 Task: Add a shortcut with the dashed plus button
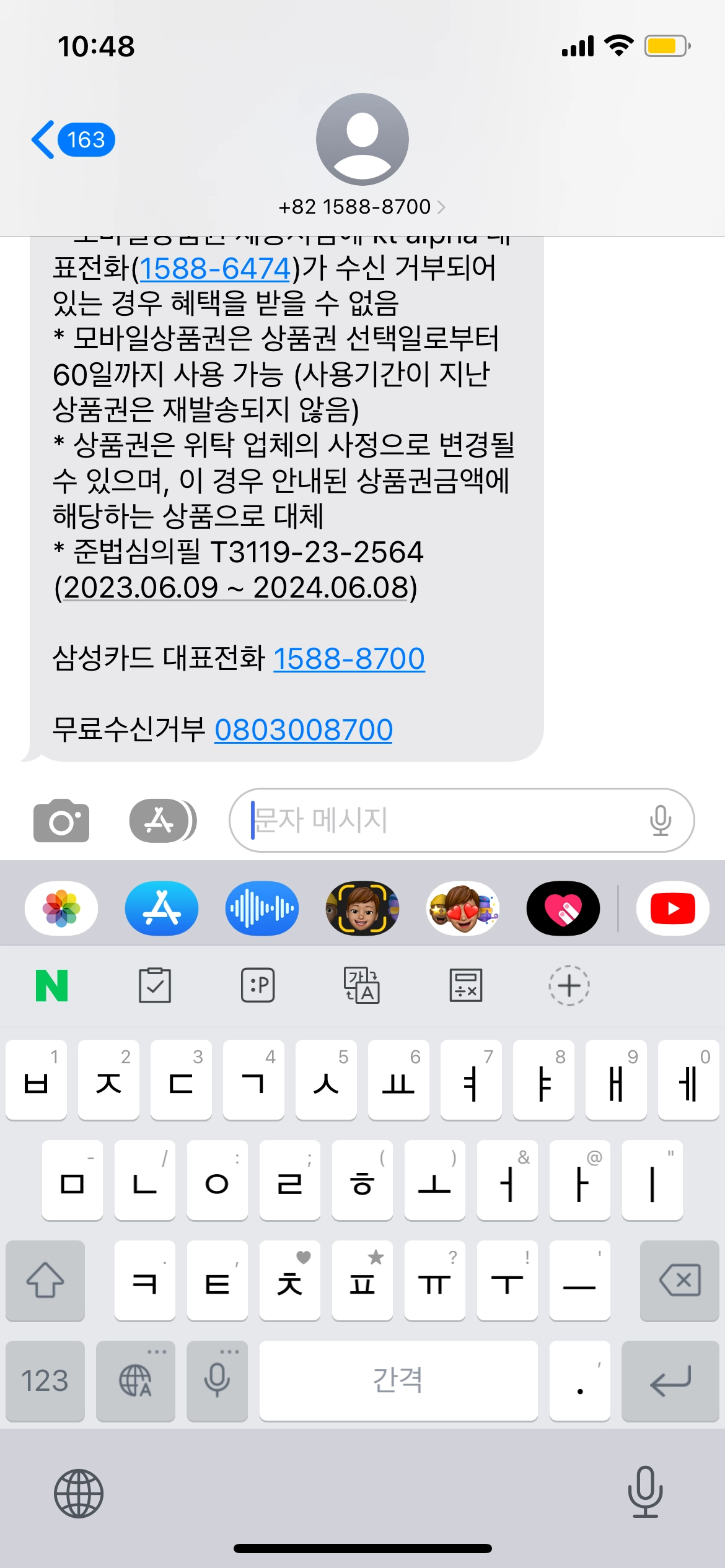coord(569,985)
